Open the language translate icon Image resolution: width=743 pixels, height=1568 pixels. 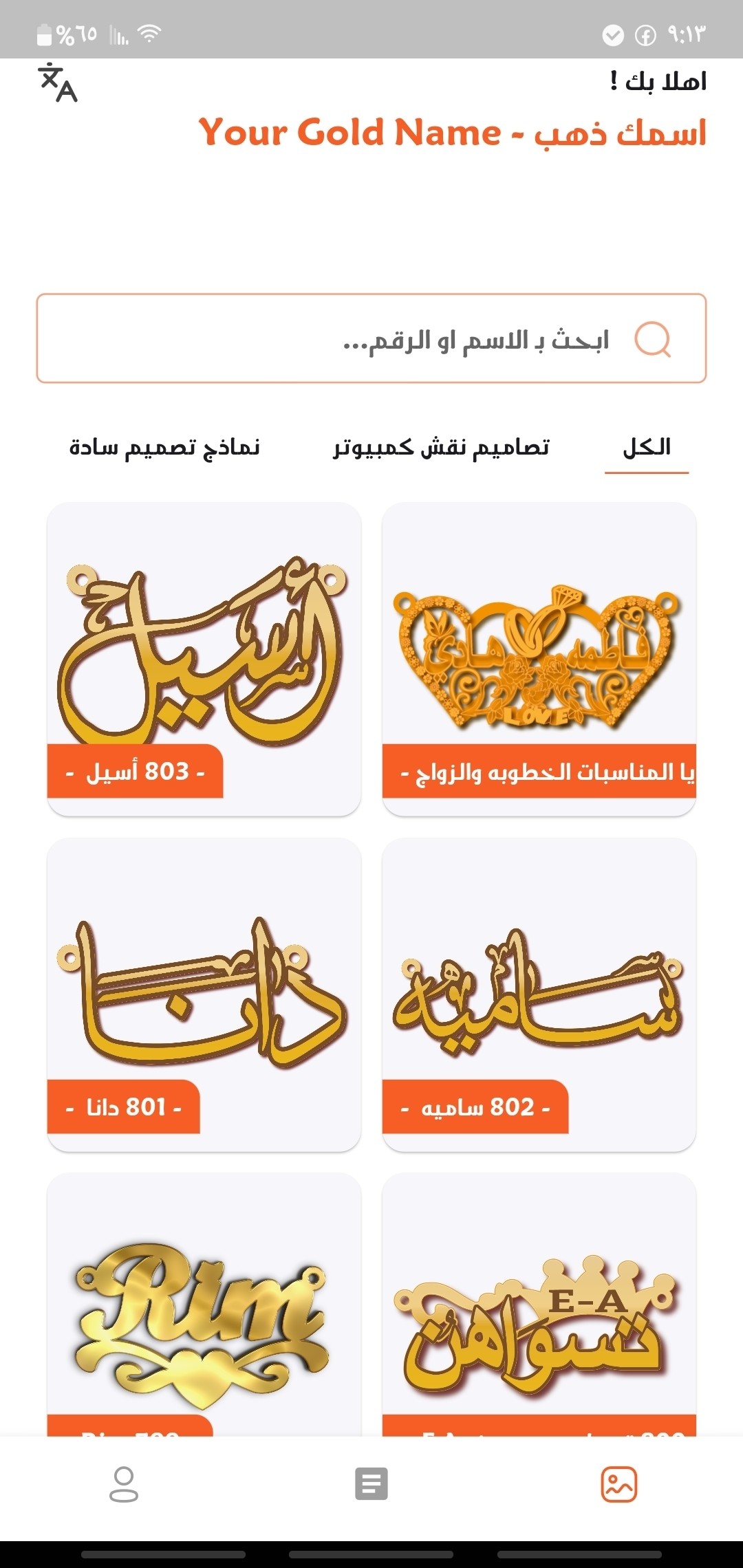(x=58, y=83)
